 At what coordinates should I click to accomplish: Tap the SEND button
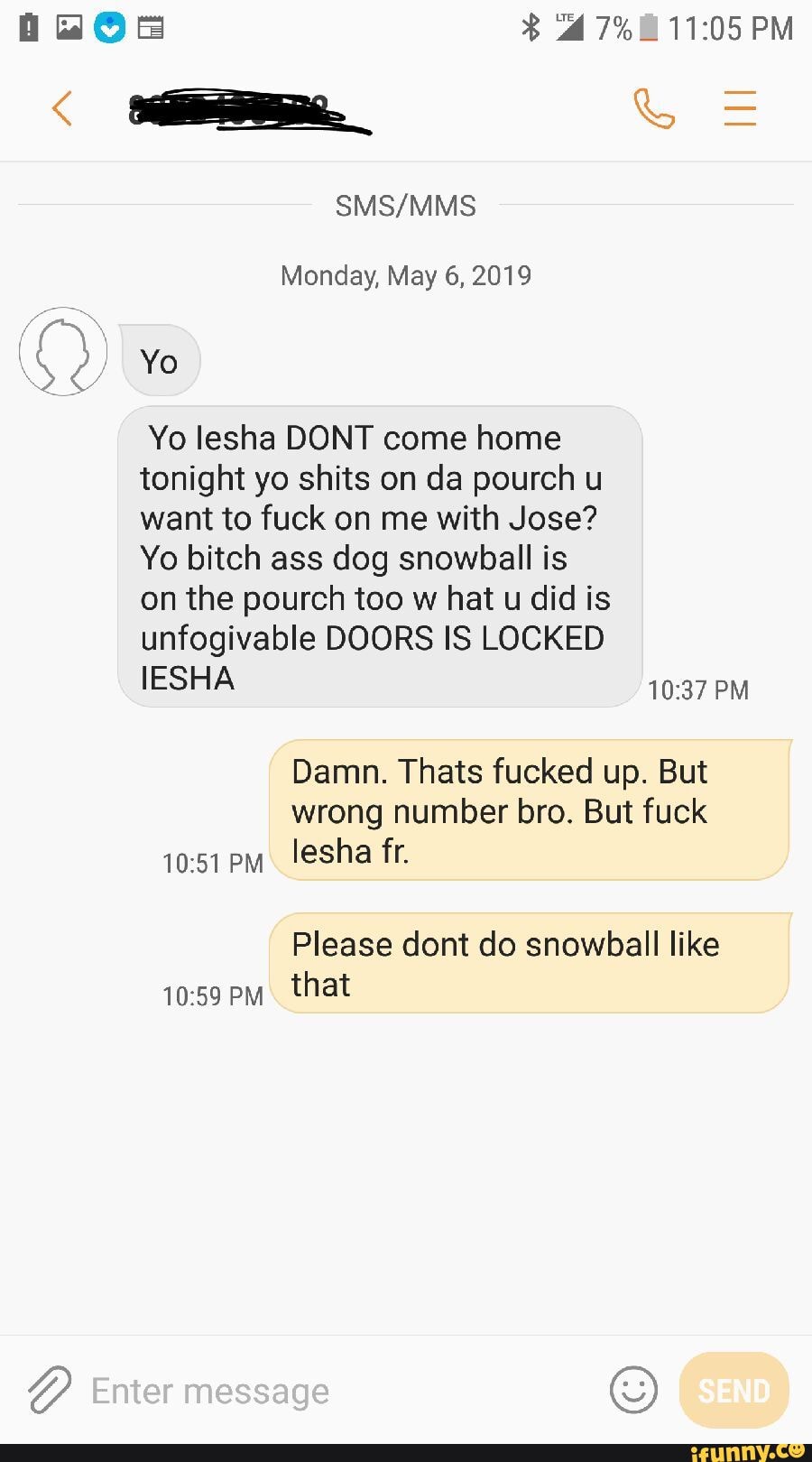pyautogui.click(x=734, y=1391)
